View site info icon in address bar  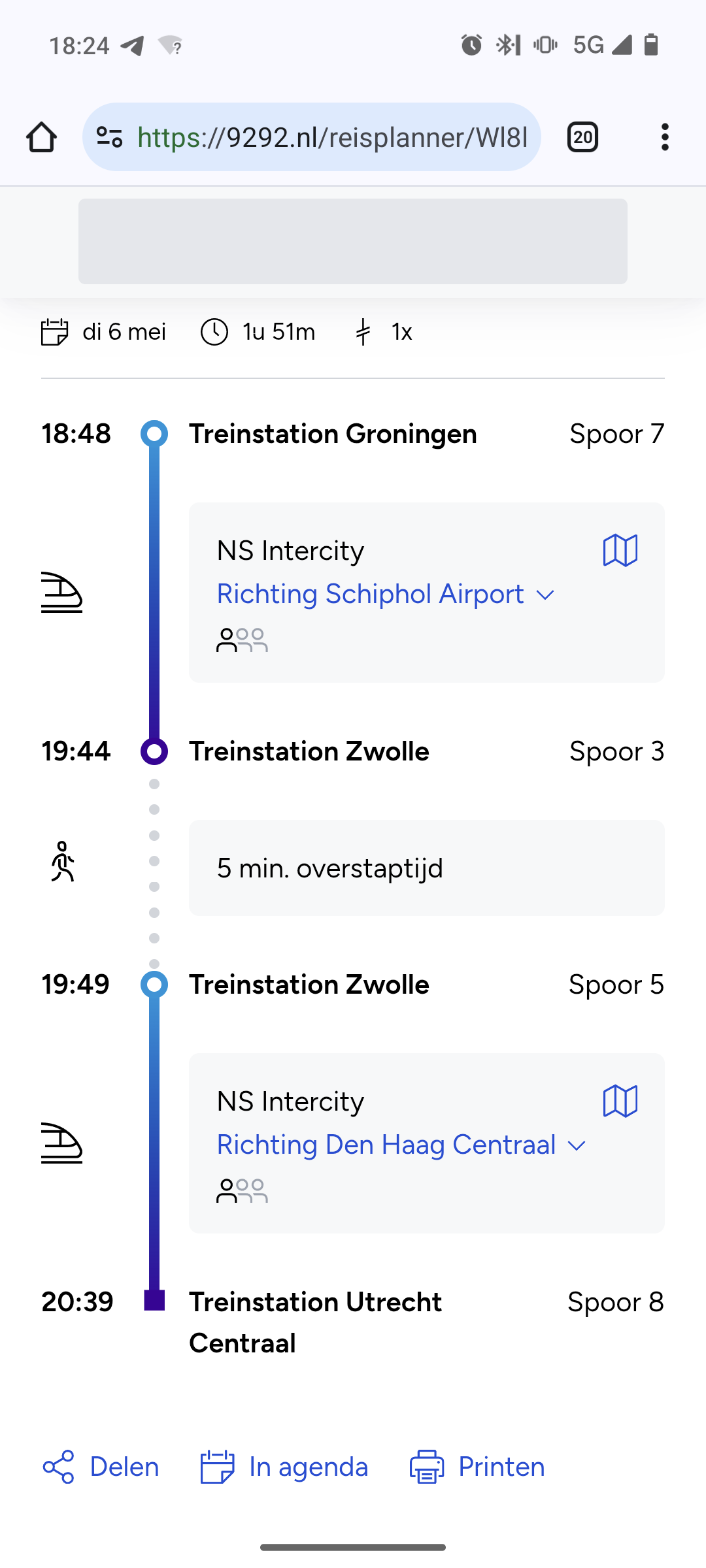pos(109,137)
